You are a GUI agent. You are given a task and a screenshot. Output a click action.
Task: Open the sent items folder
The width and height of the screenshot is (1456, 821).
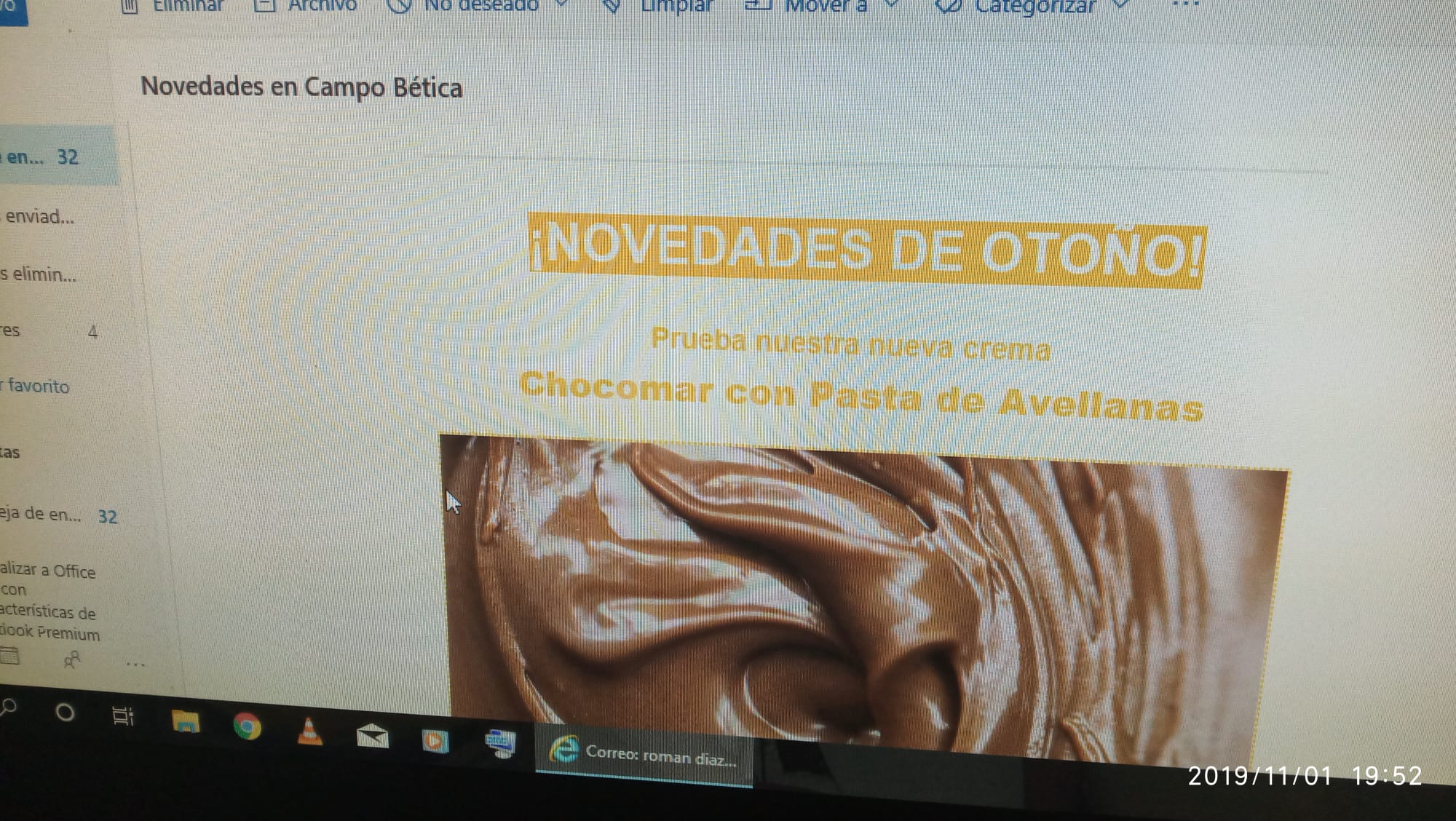[40, 216]
